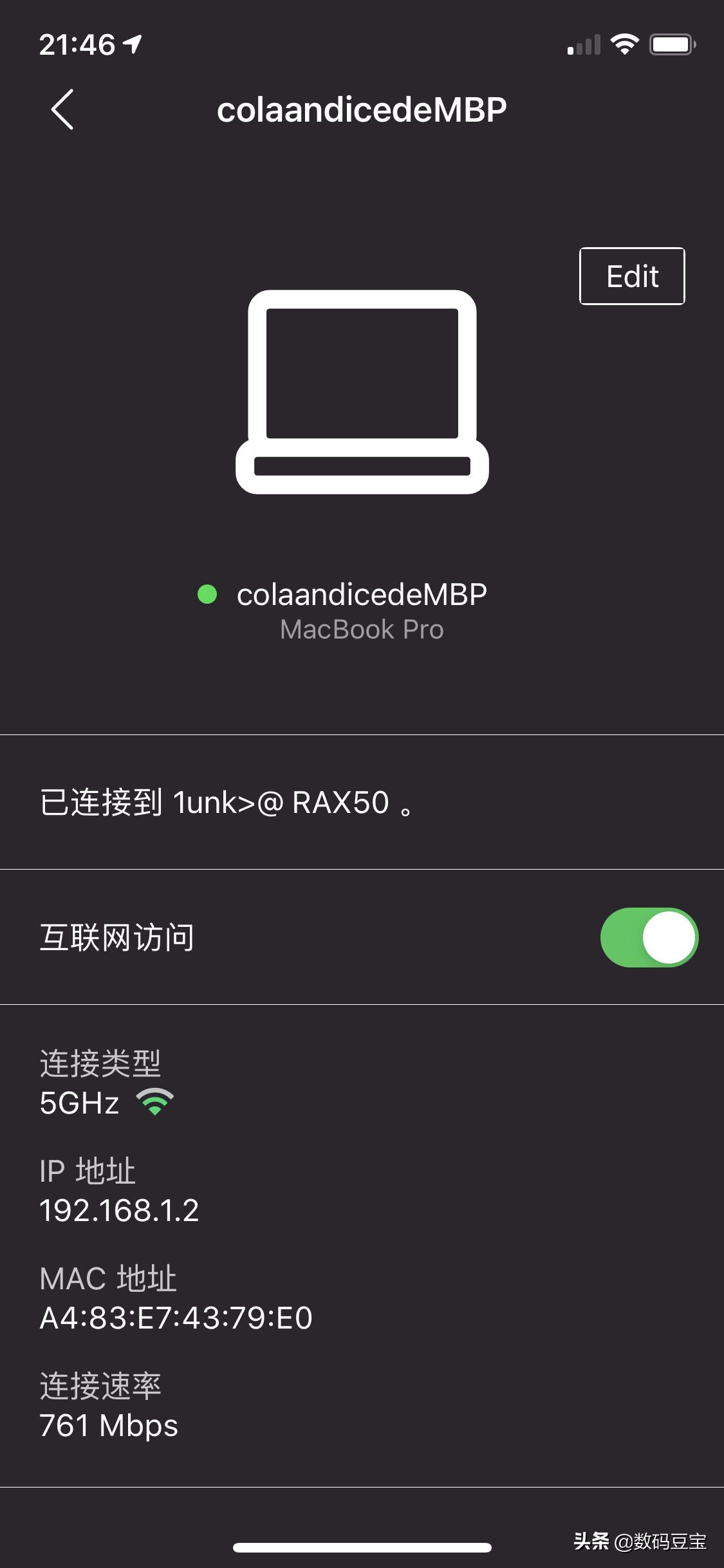Tap the Edit button
This screenshot has height=1568, width=724.
point(631,275)
